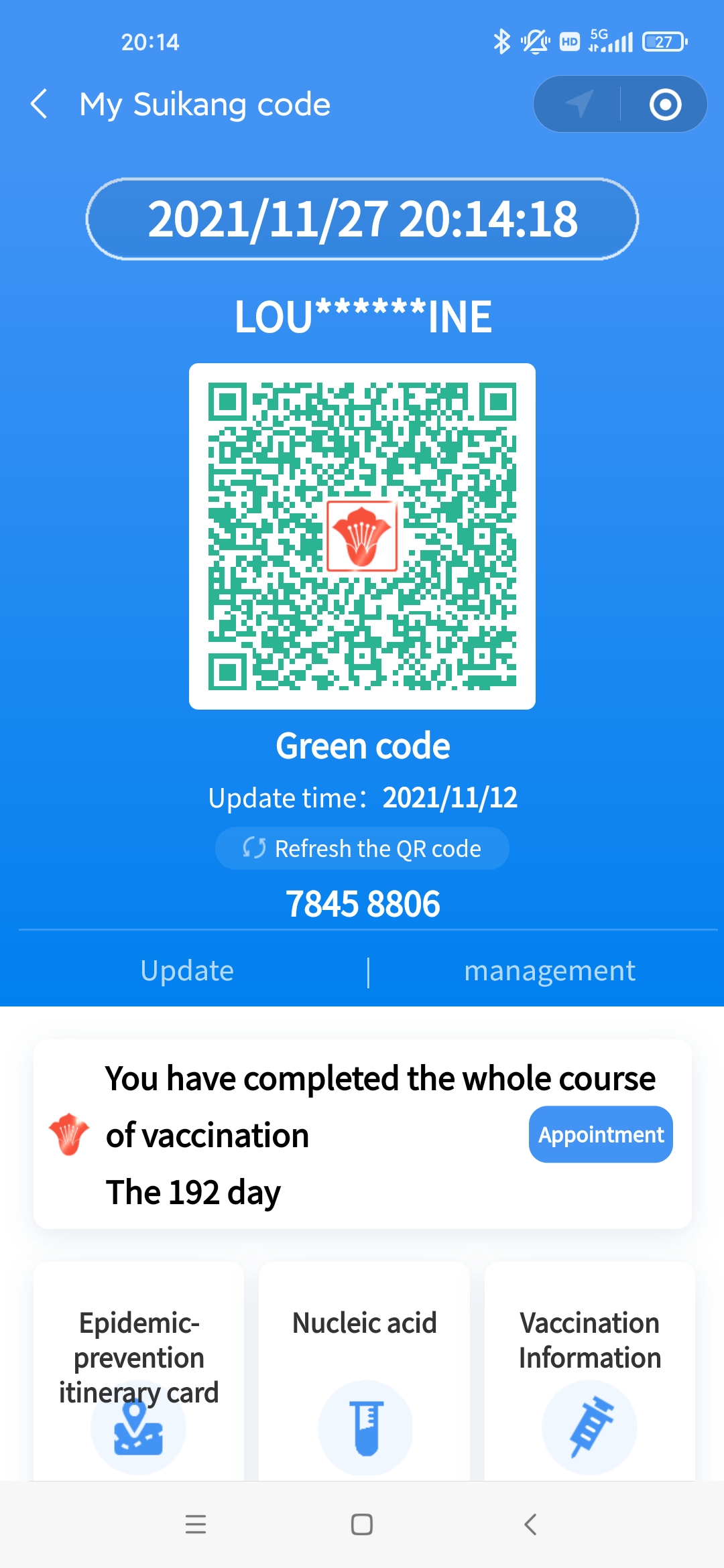Refresh the QR code

point(362,848)
